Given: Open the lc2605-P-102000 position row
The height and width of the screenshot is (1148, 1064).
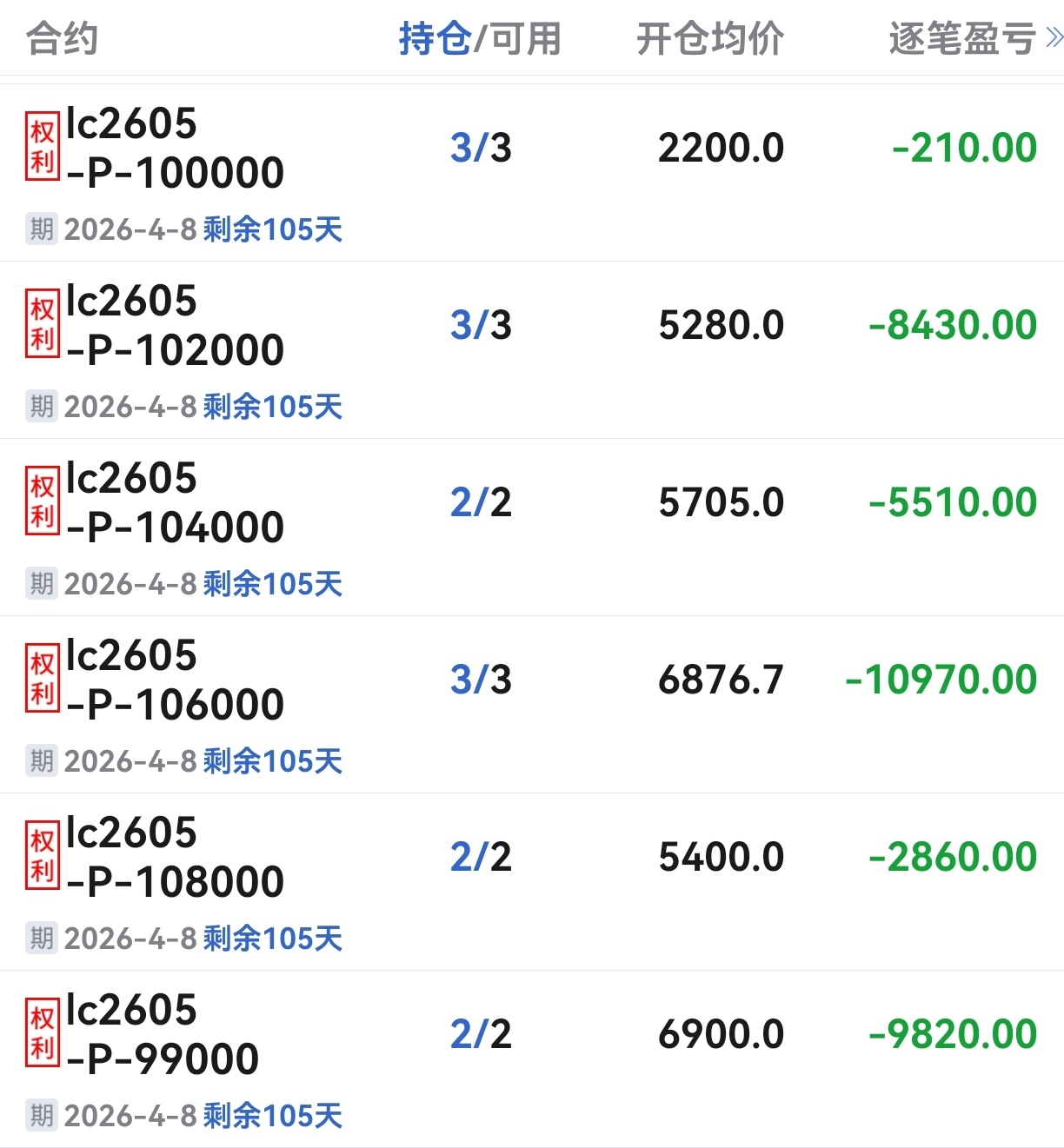Looking at the screenshot, I should [532, 350].
